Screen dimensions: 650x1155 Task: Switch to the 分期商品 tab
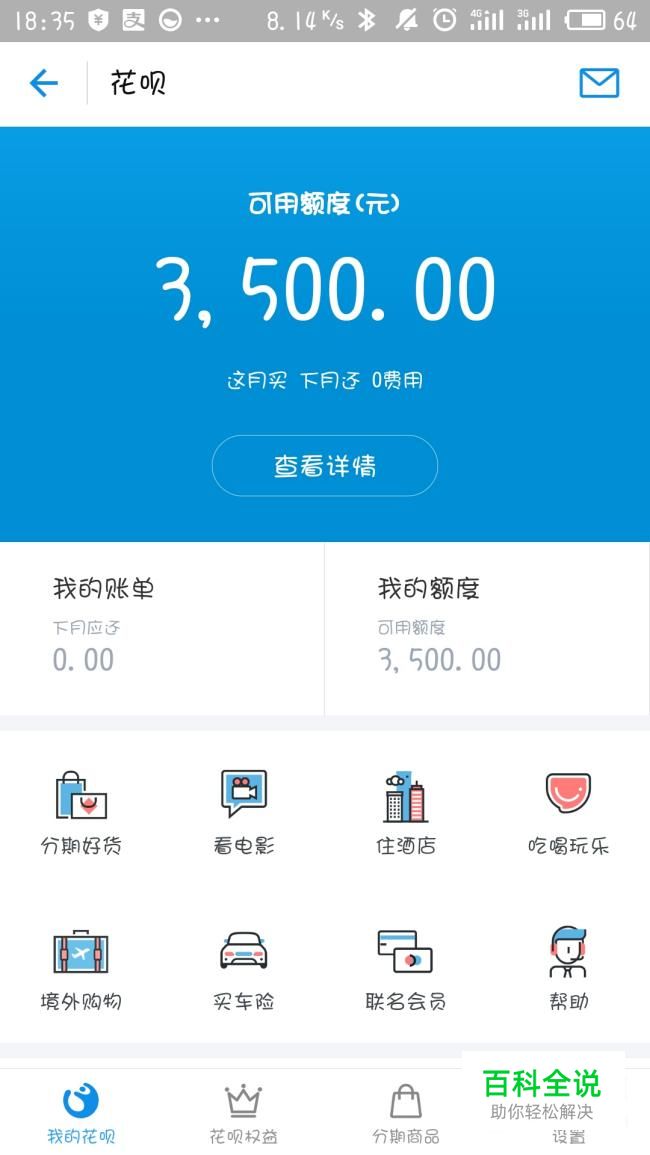pyautogui.click(x=406, y=1112)
